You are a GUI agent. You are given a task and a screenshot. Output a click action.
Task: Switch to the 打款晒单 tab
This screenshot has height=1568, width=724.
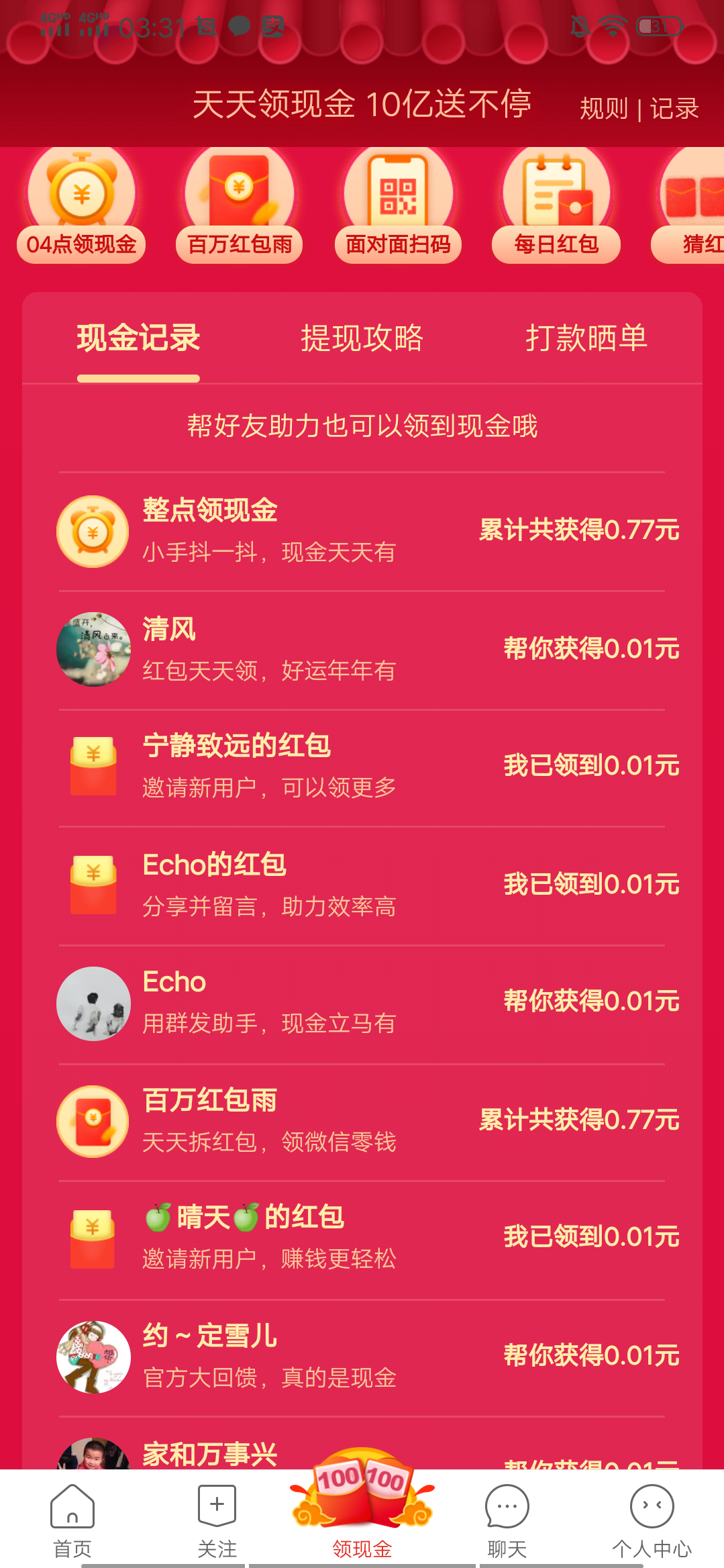click(x=586, y=338)
